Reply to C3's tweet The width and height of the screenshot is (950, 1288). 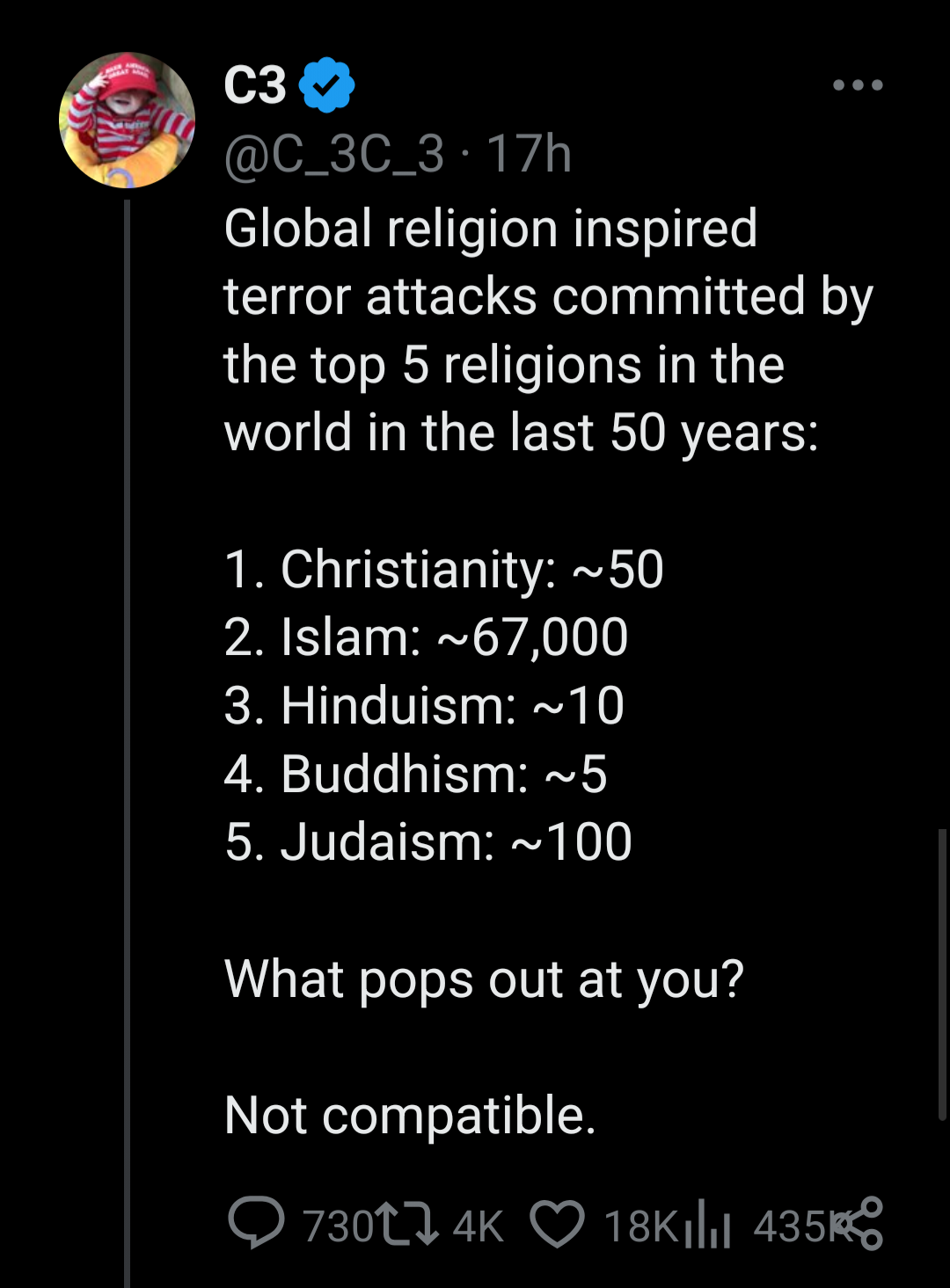[x=256, y=1223]
